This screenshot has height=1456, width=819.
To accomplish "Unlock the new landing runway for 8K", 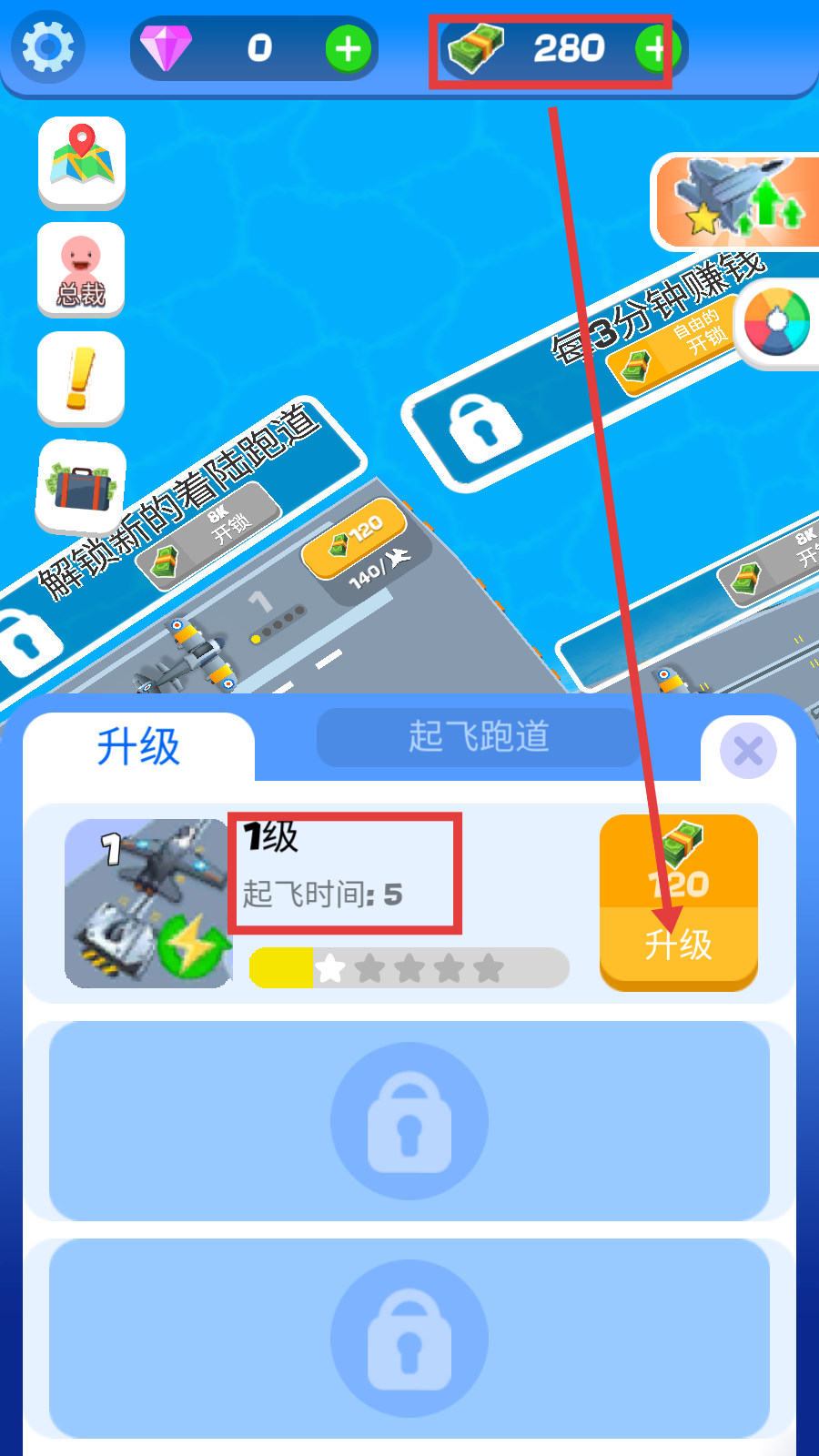I will 211,535.
